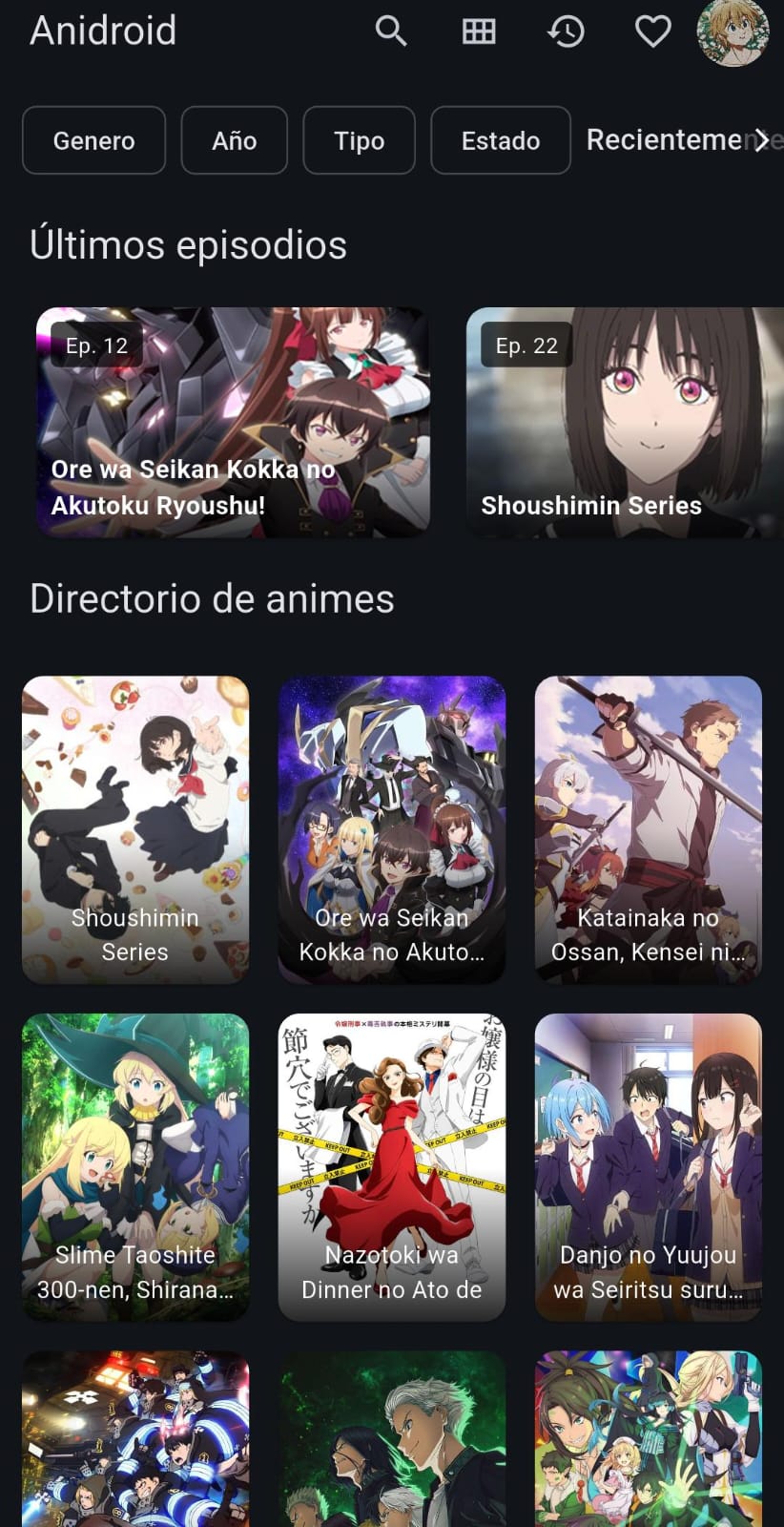Screen dimensions: 784x1527
Task: Open the grid directory icon
Action: pyautogui.click(x=479, y=31)
